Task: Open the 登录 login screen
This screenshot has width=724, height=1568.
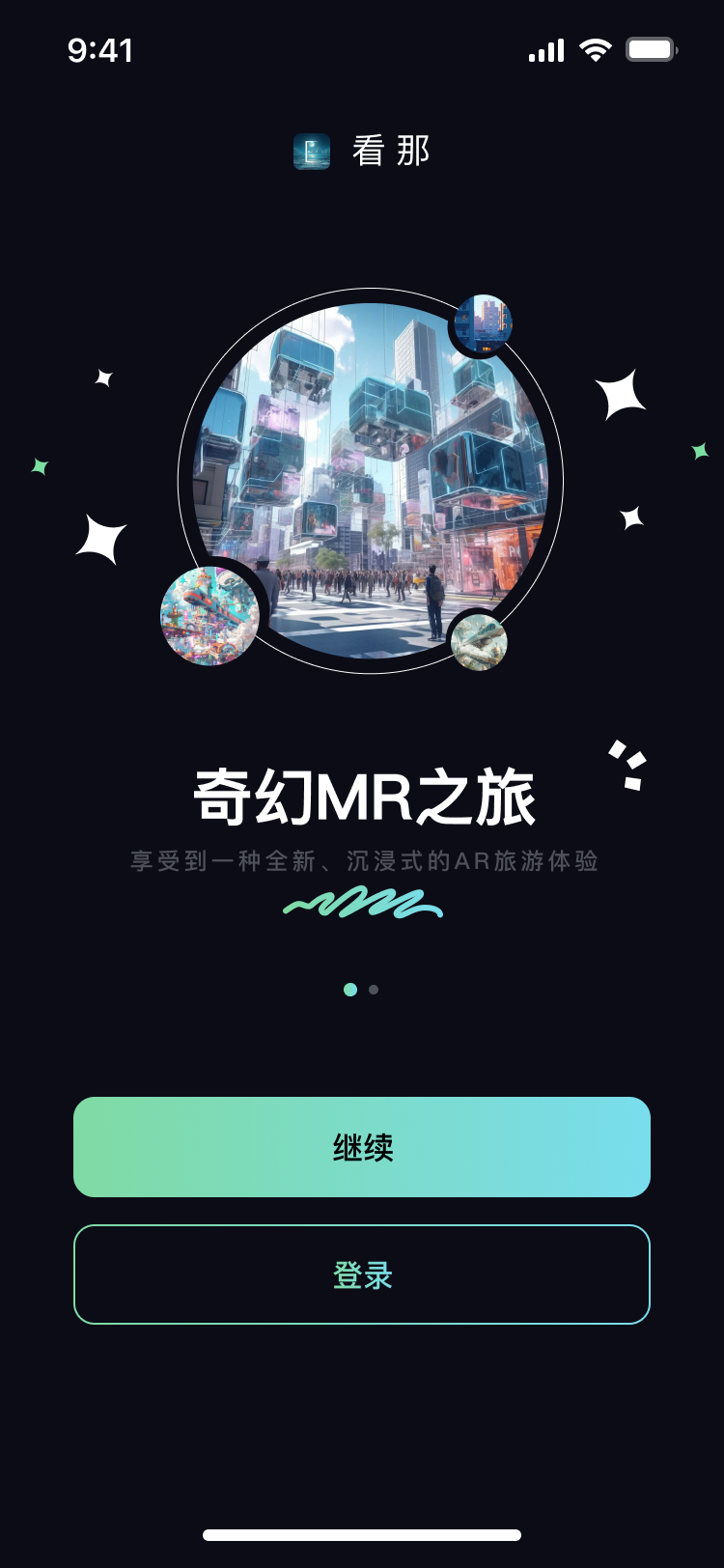Action: (x=362, y=1274)
